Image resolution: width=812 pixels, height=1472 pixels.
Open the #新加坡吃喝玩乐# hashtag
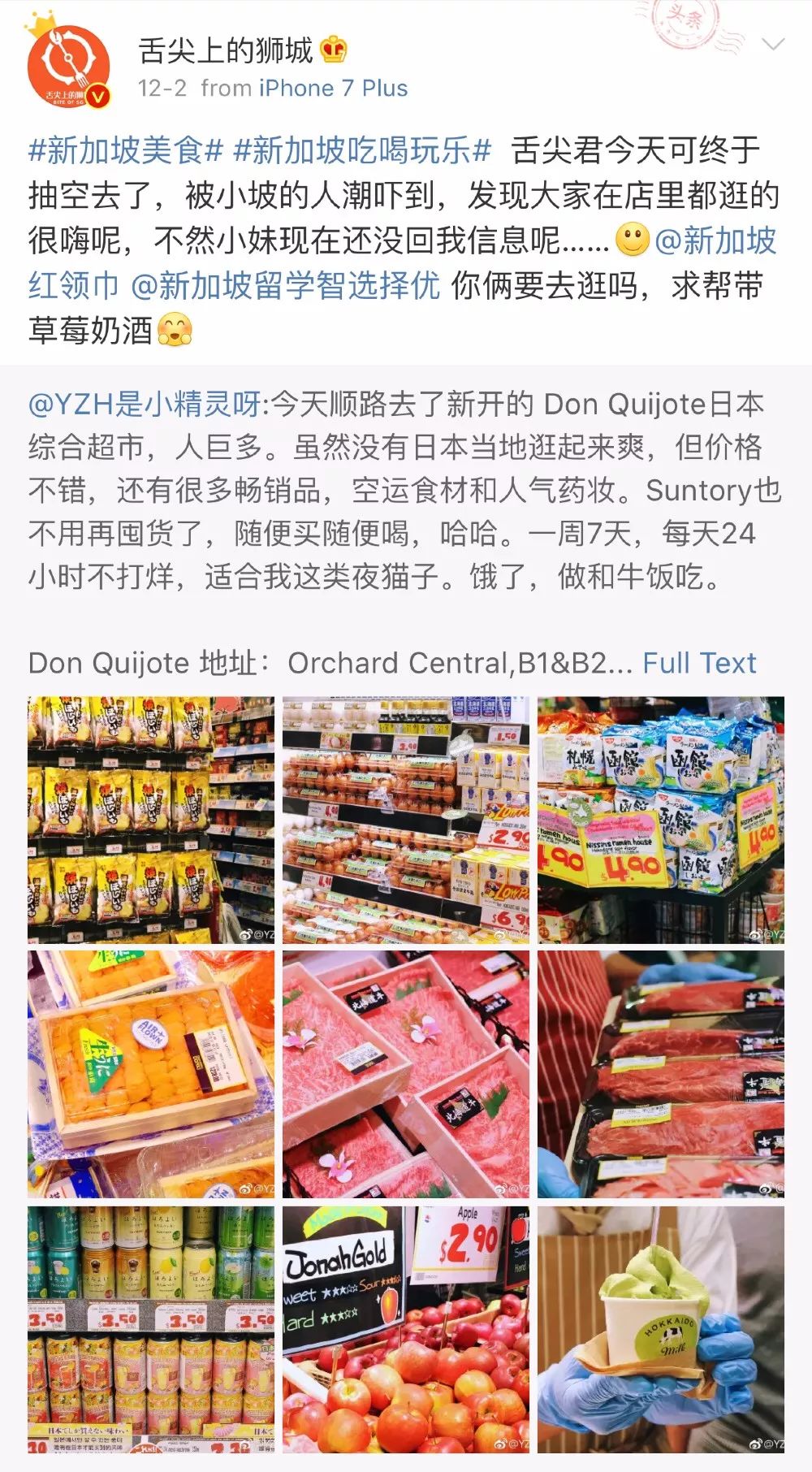click(x=362, y=151)
